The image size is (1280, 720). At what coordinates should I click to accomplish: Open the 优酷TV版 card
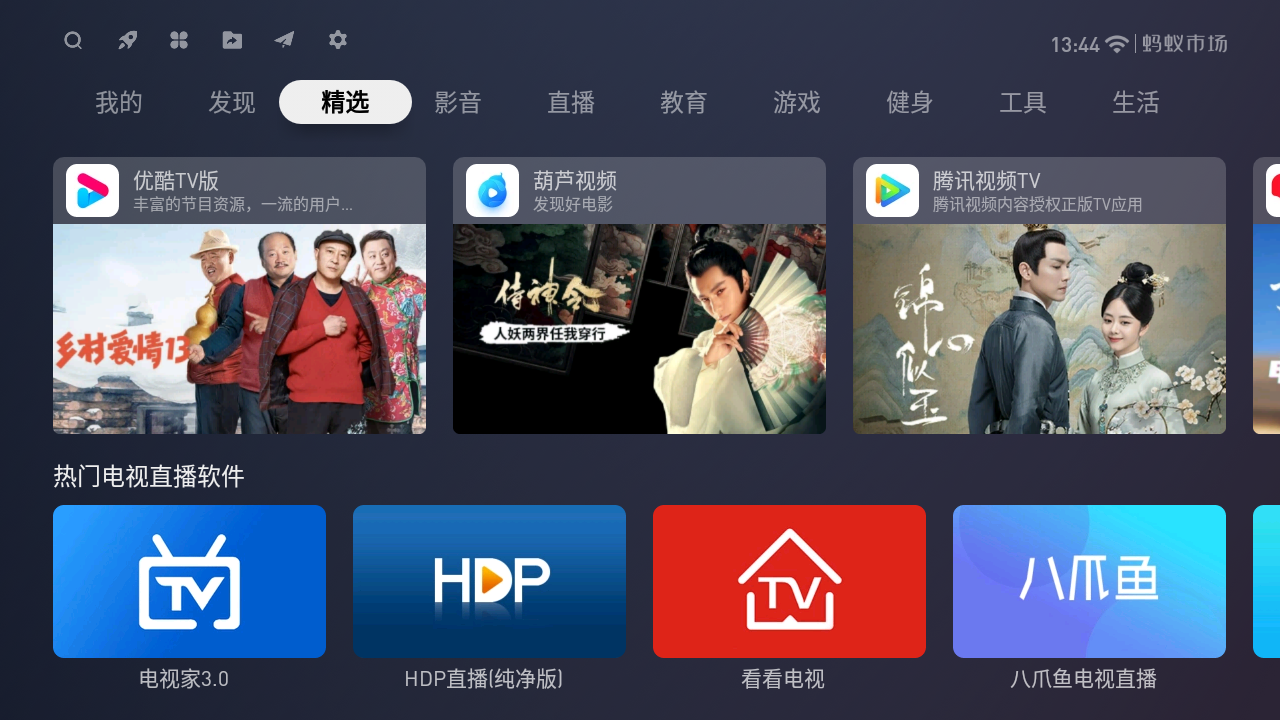point(239,296)
